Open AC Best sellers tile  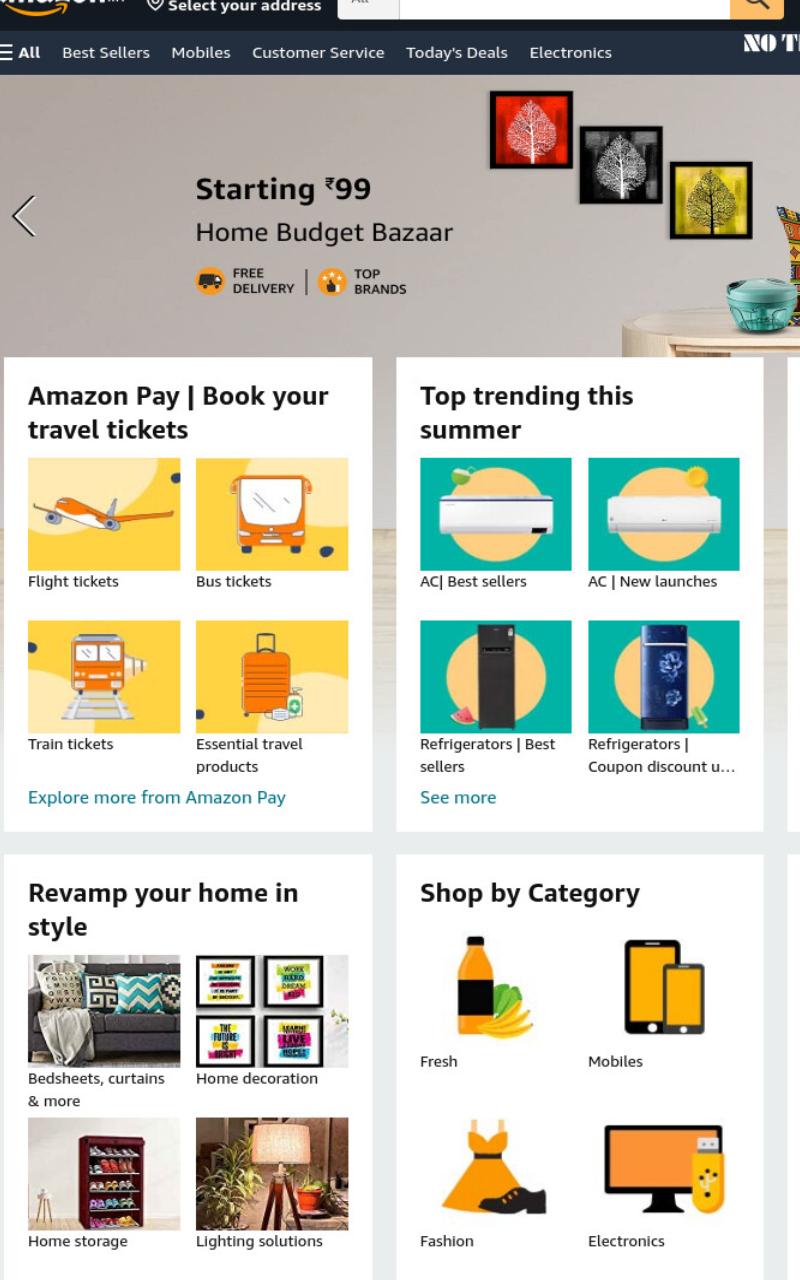click(496, 524)
